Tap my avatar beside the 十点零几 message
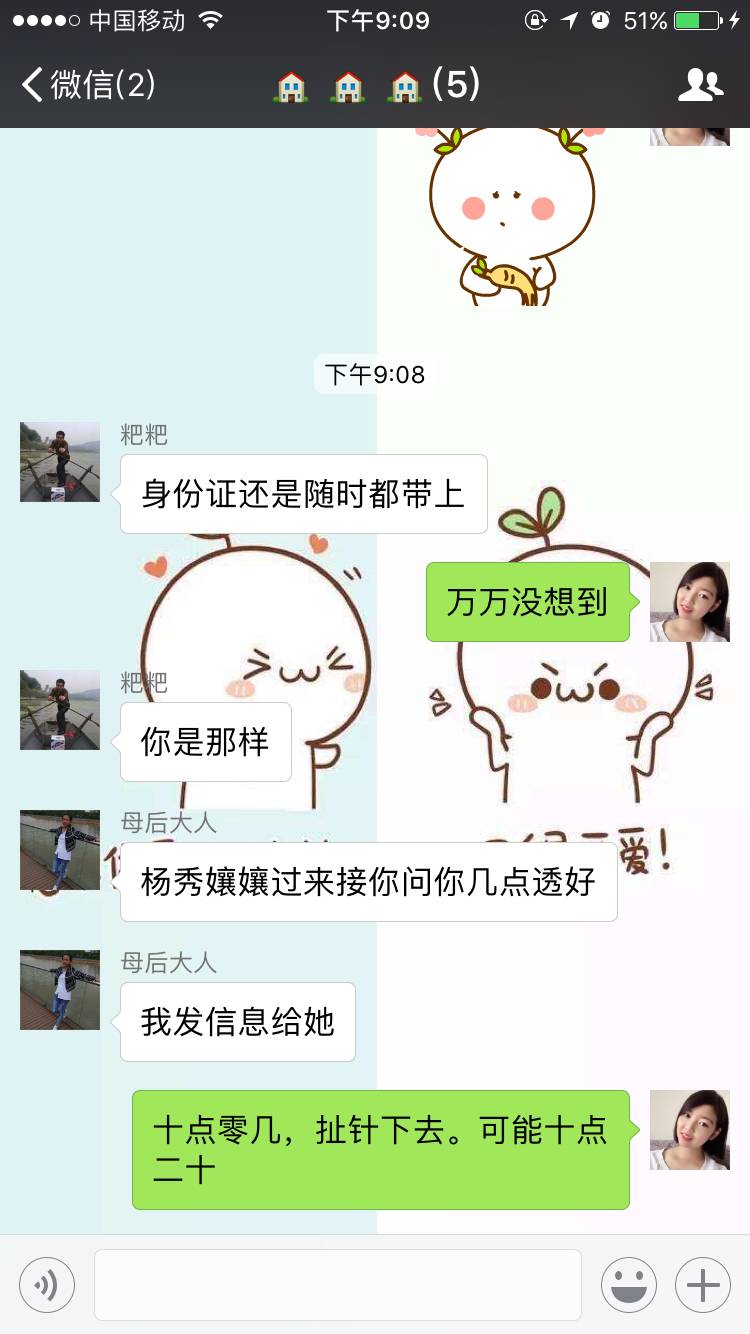750x1334 pixels. [x=690, y=1130]
